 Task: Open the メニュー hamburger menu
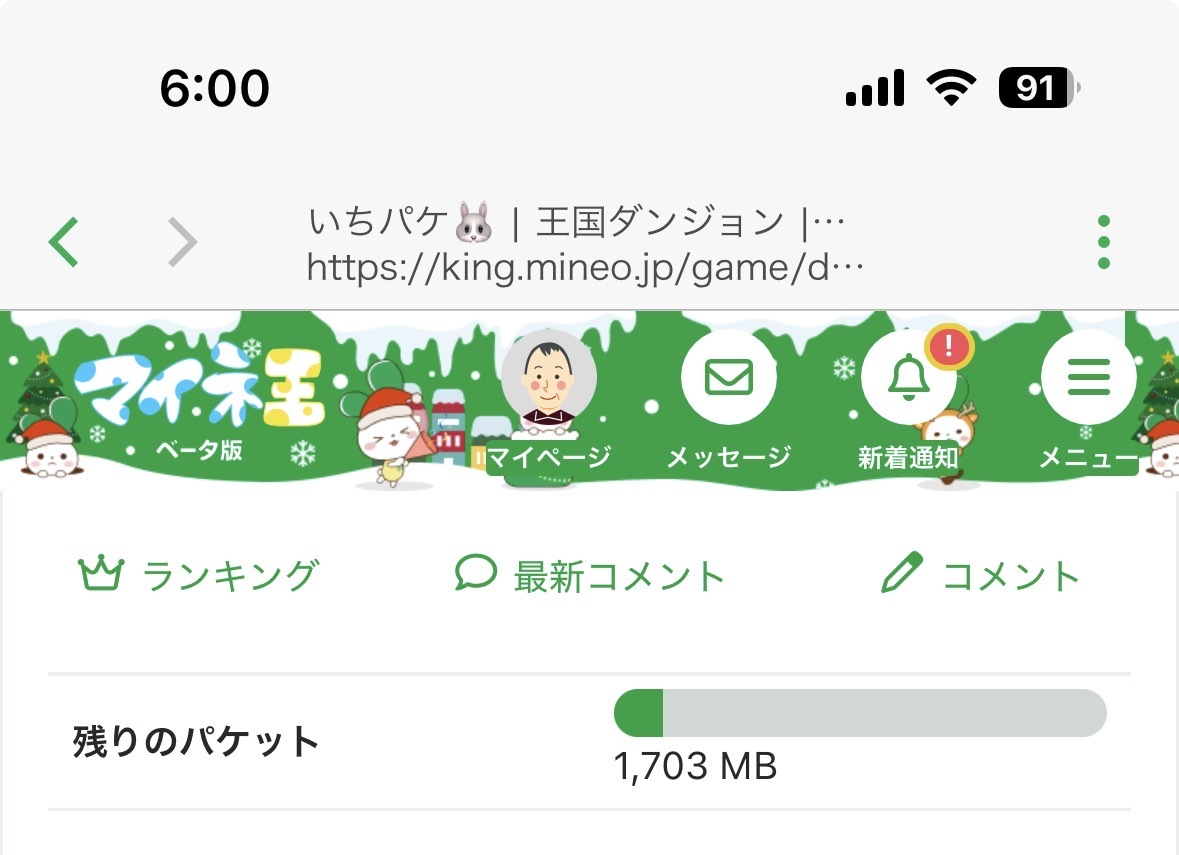pyautogui.click(x=1088, y=380)
